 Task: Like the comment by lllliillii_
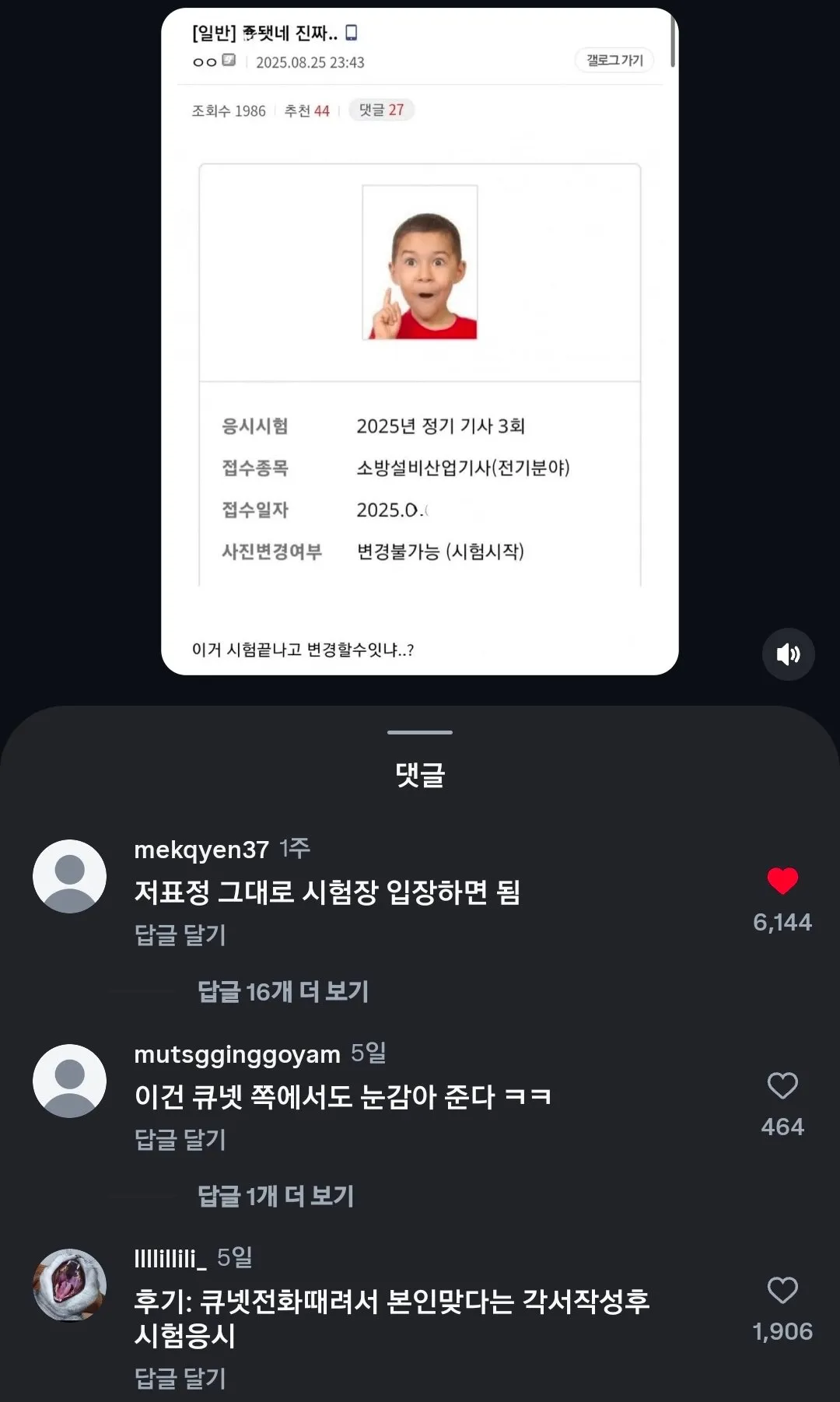pos(782,1290)
